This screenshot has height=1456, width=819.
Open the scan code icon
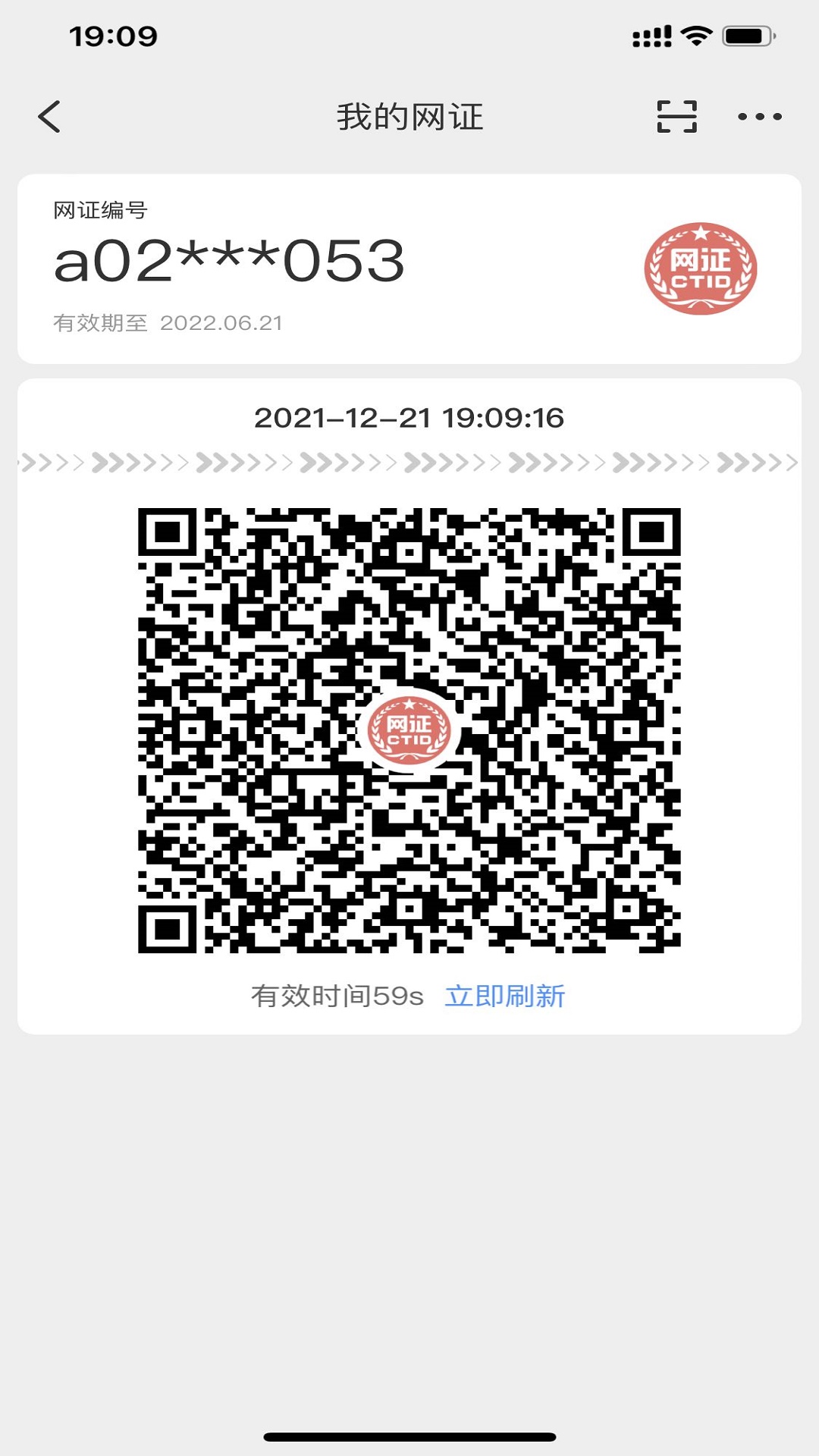coord(676,117)
